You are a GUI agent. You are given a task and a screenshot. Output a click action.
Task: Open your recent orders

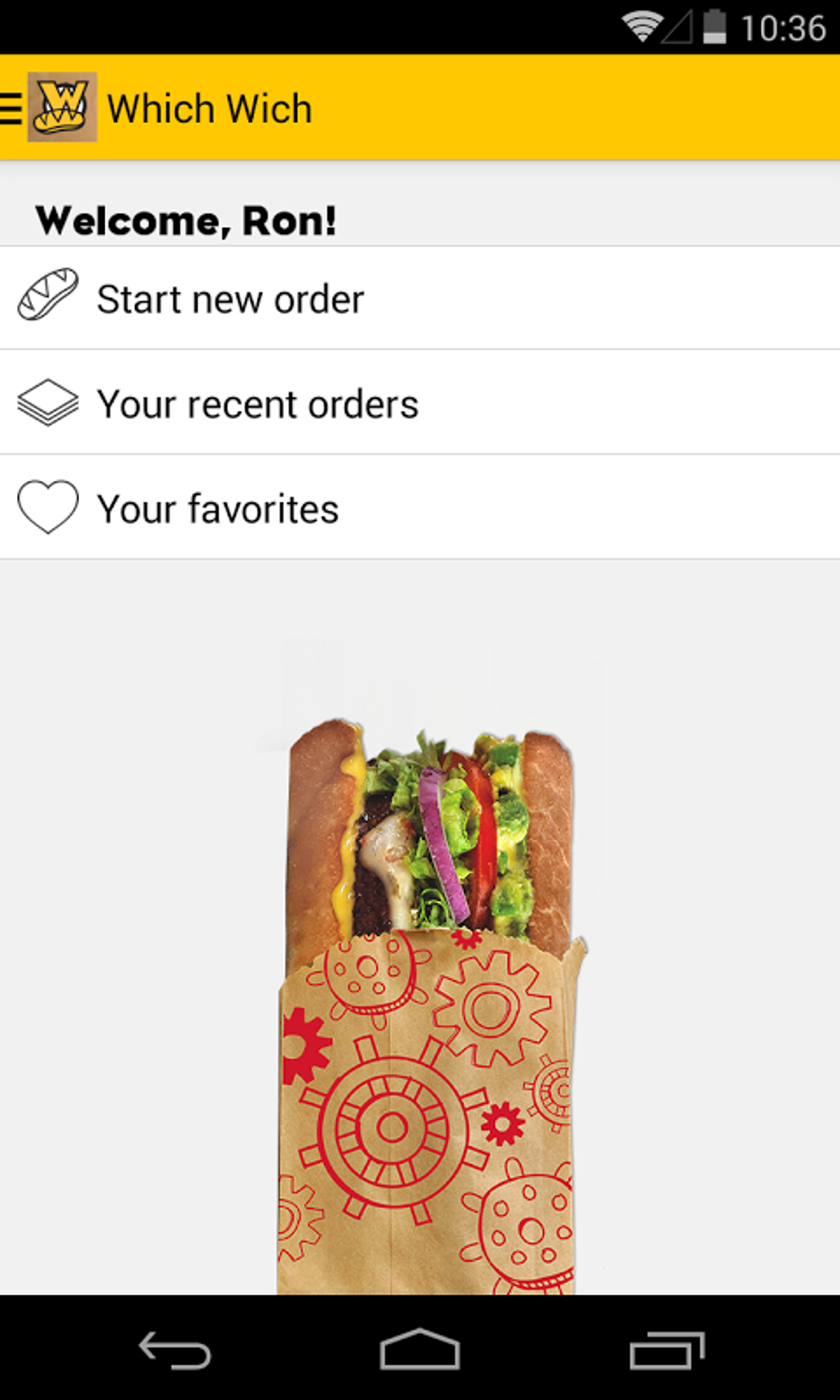[x=257, y=404]
